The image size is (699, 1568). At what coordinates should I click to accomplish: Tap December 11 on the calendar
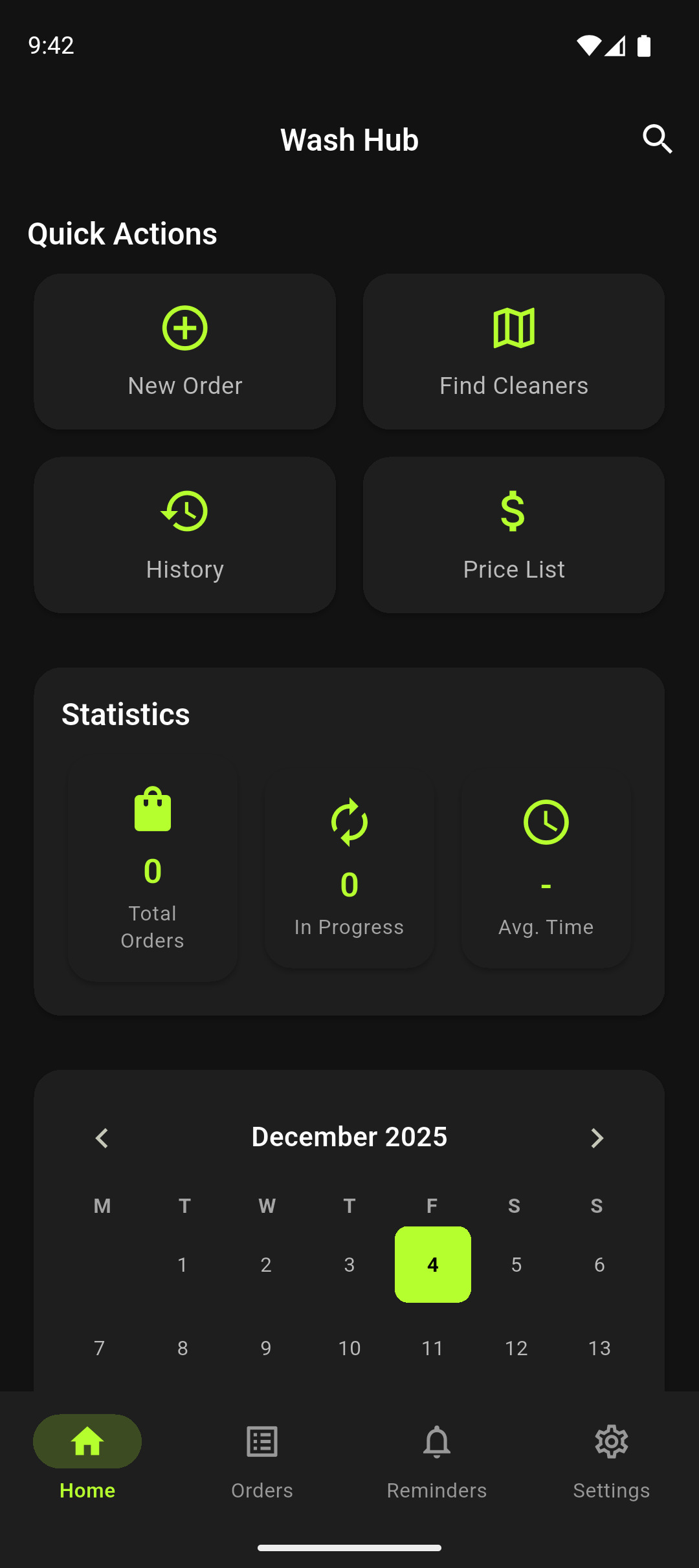[x=432, y=1348]
